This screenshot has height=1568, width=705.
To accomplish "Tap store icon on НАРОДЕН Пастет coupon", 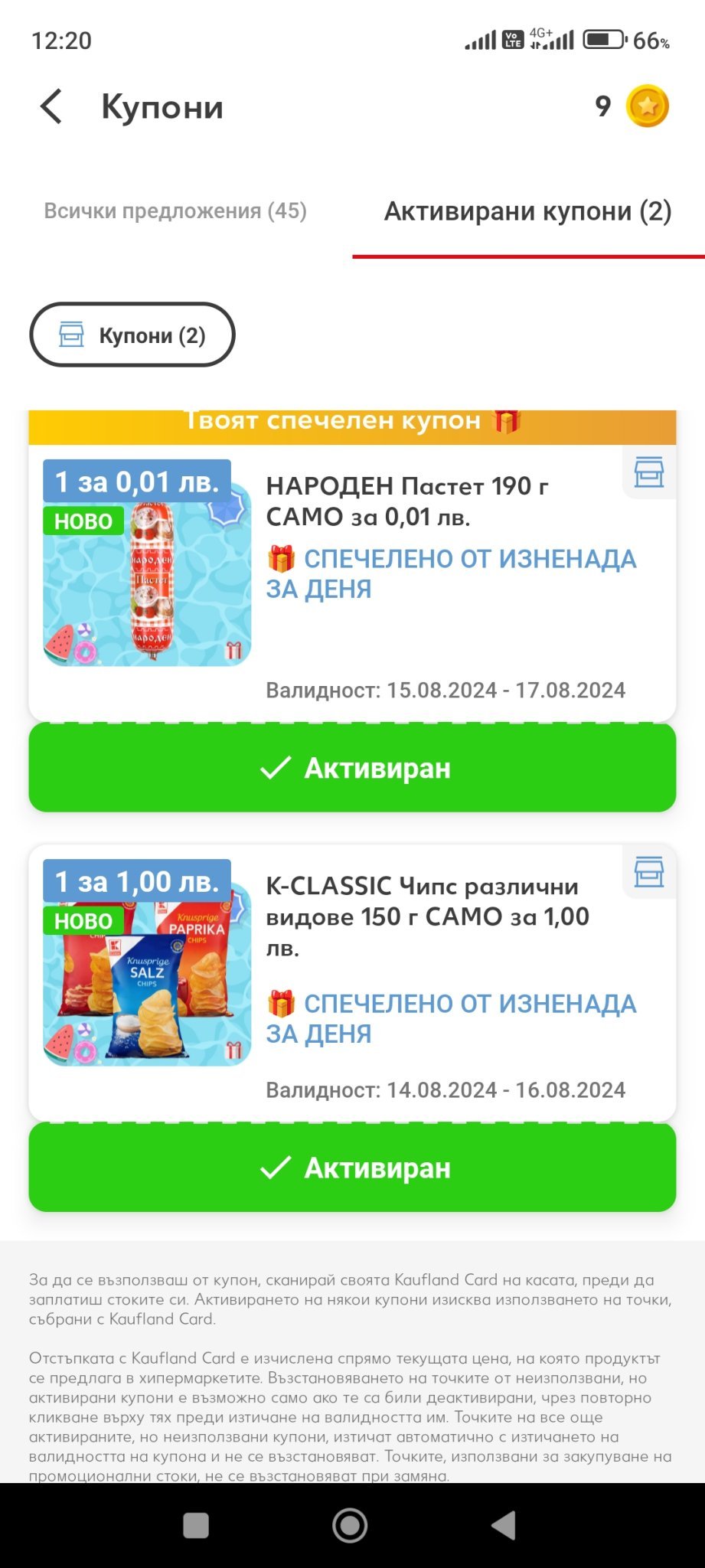I will coord(649,472).
